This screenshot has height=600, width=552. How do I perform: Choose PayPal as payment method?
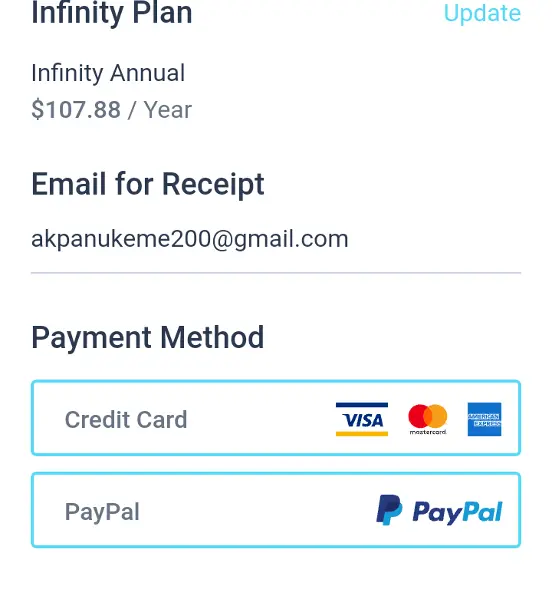pyautogui.click(x=276, y=510)
